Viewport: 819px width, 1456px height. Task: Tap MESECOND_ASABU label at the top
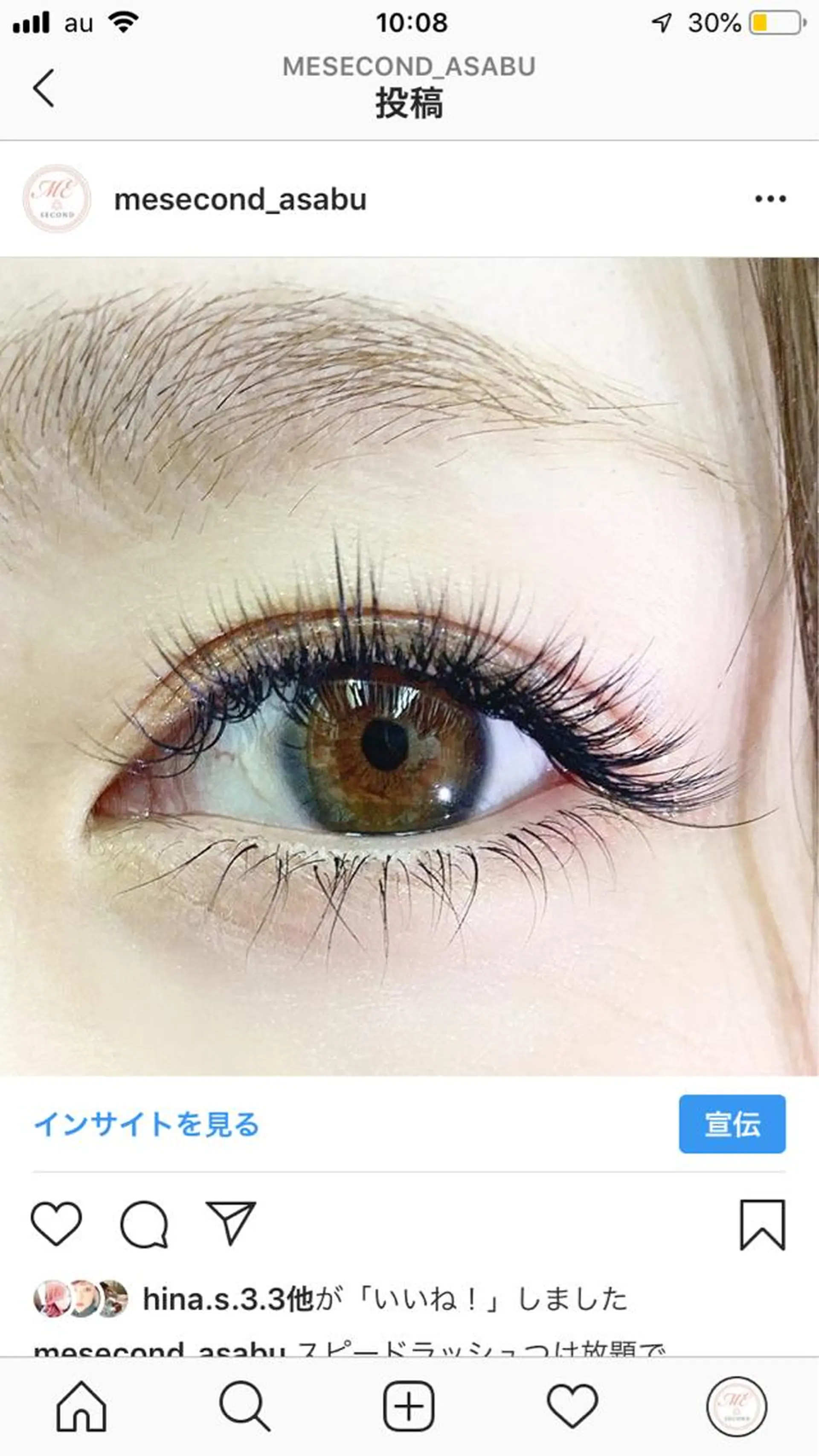point(409,67)
